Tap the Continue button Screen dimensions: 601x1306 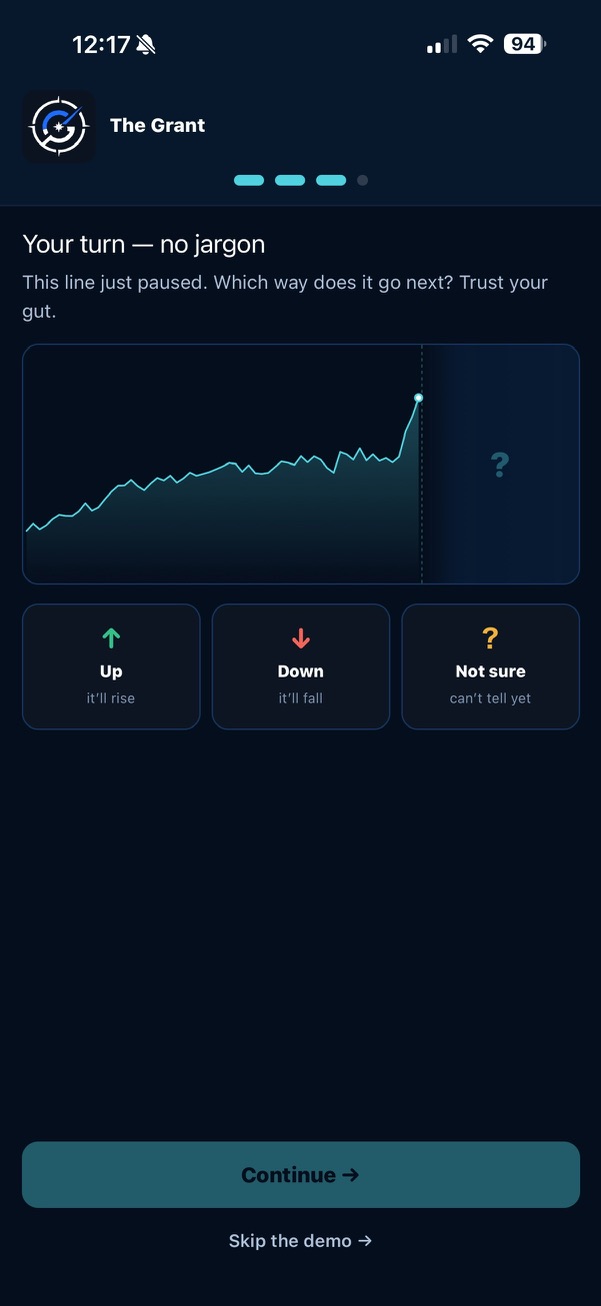(301, 1175)
